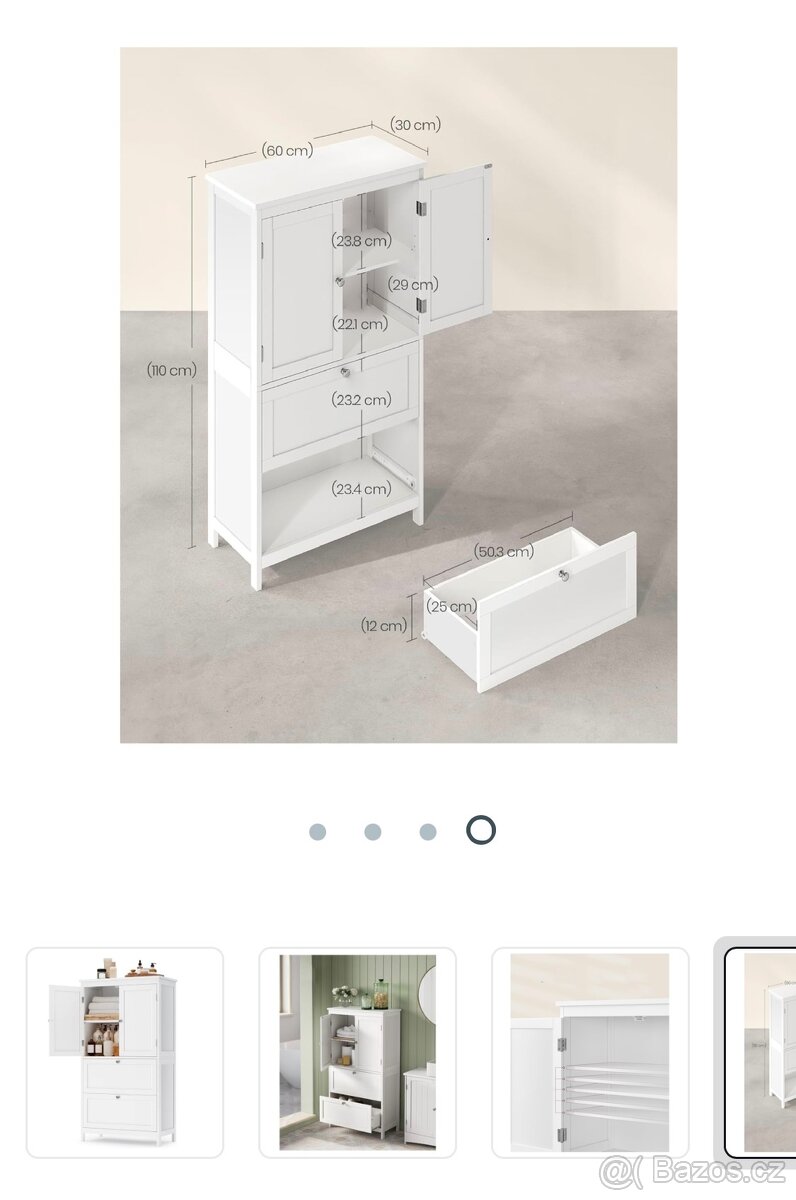Open thumbnail showing adjustable shelf close-up
Viewport: 796px width, 1200px height.
[x=589, y=1052]
